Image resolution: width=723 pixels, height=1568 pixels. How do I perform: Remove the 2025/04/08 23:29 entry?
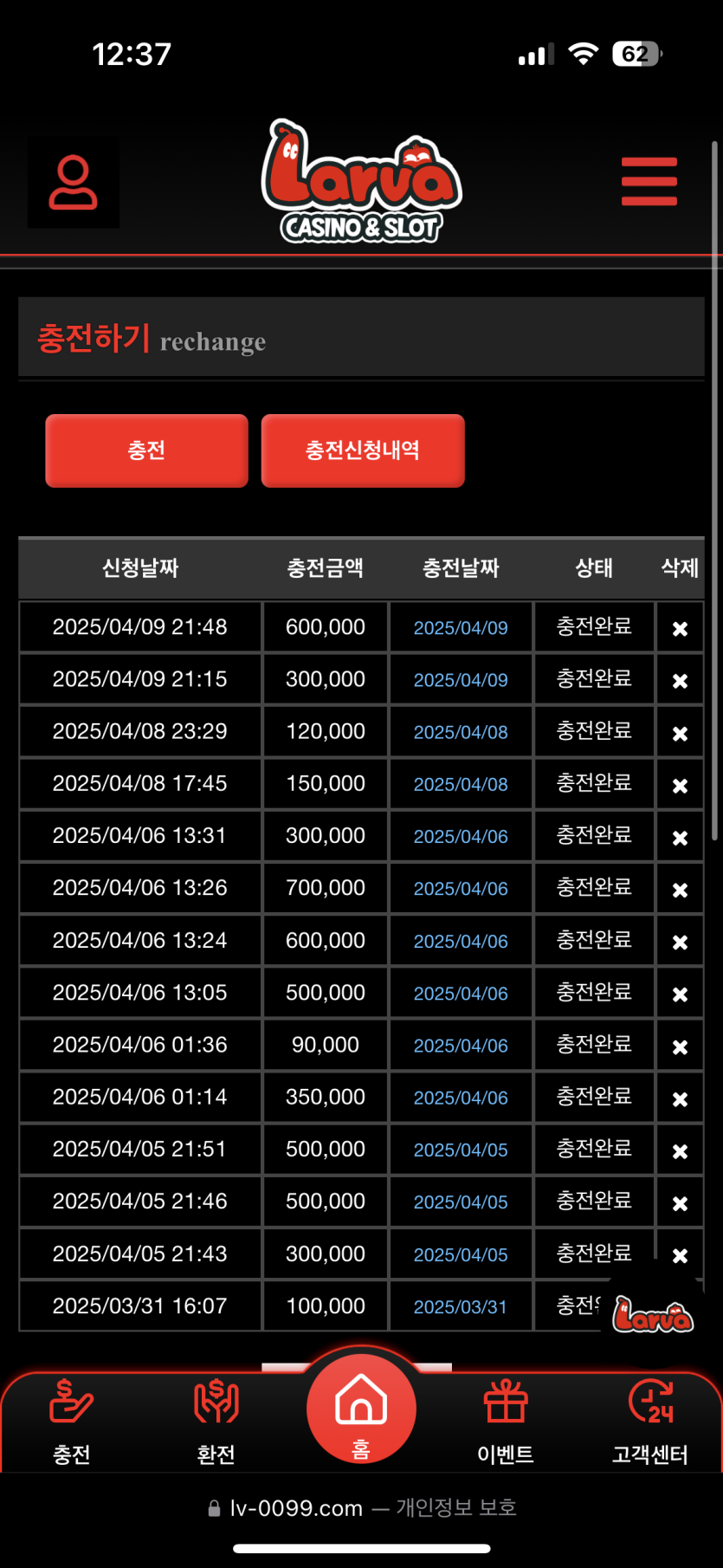point(680,734)
